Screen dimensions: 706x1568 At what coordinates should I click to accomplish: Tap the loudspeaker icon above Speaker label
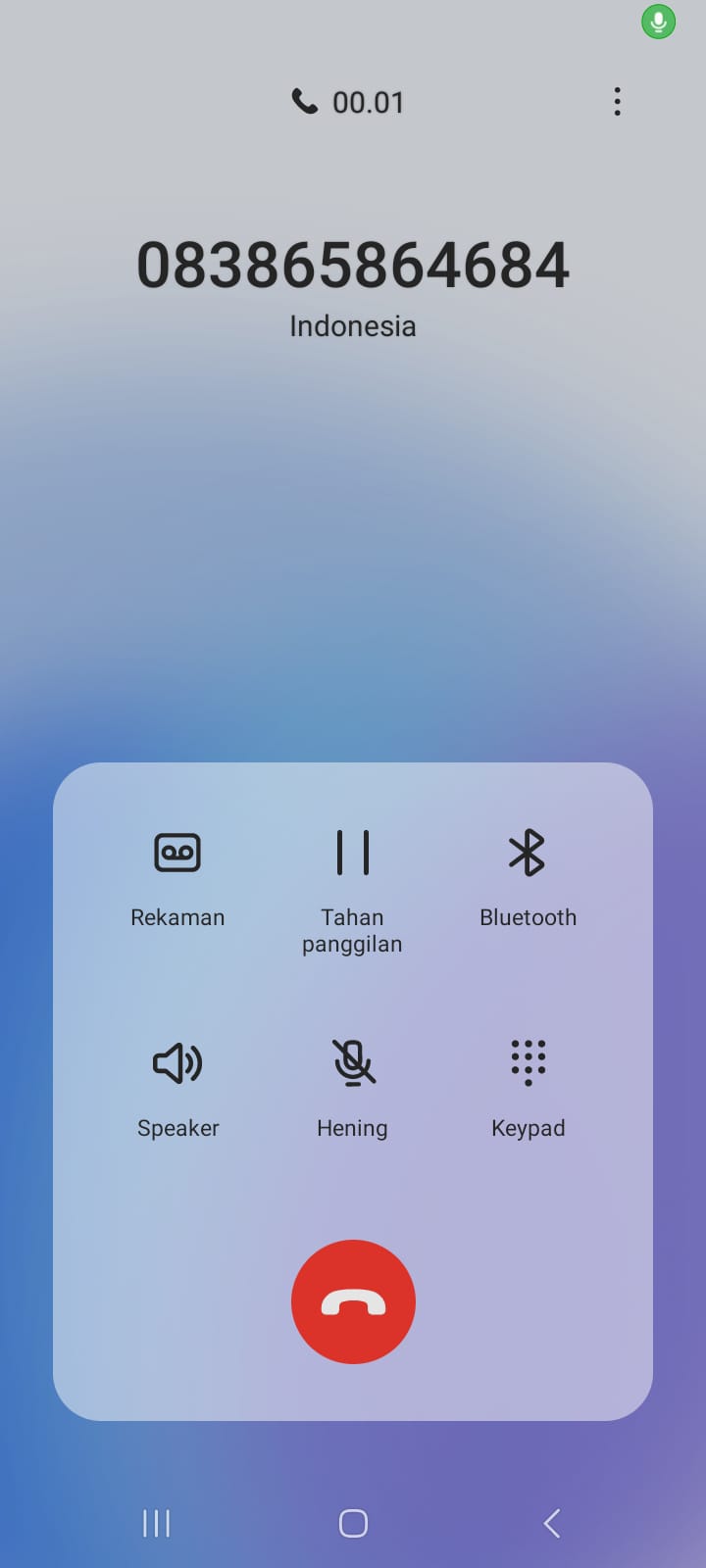177,1061
